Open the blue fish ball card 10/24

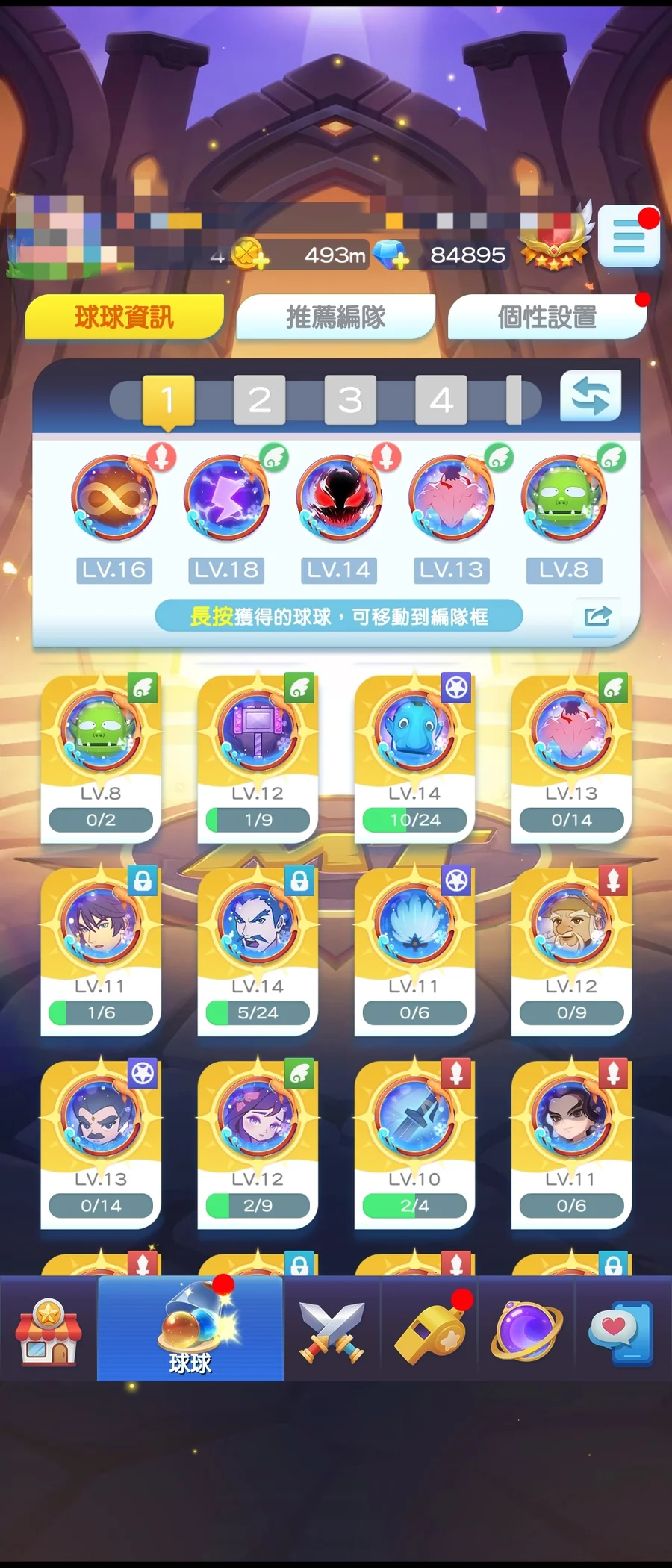point(414,758)
